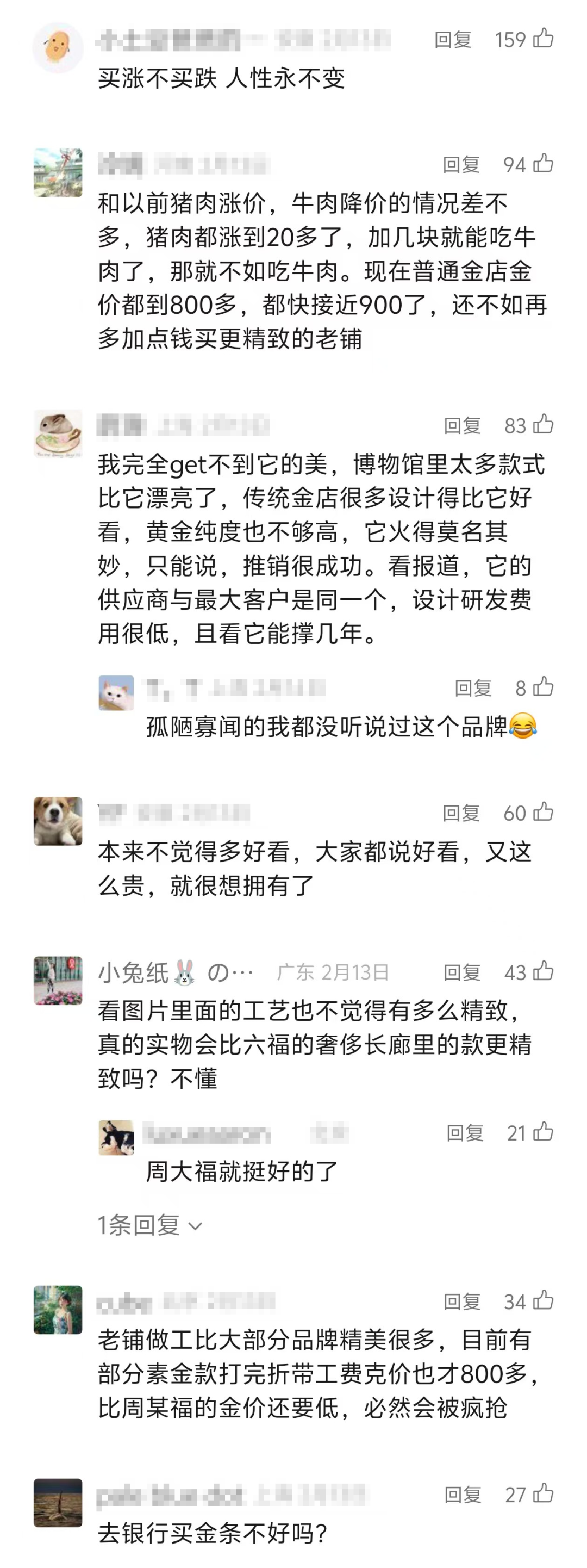This screenshot has width=587, height=1568.
Task: Reply to the comment with 8 likes
Action: click(473, 688)
